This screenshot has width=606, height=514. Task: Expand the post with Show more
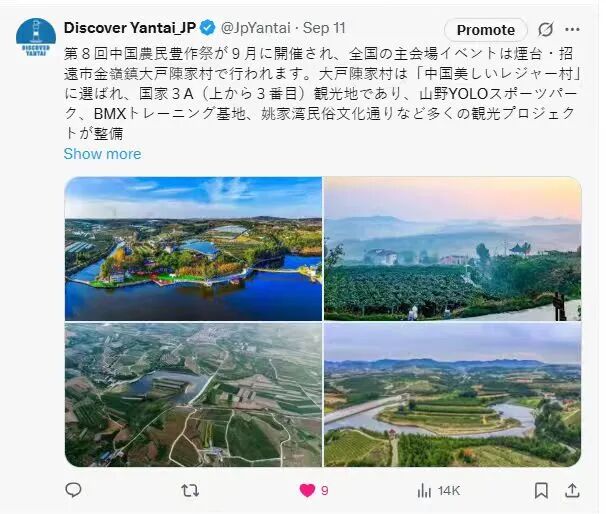click(102, 154)
